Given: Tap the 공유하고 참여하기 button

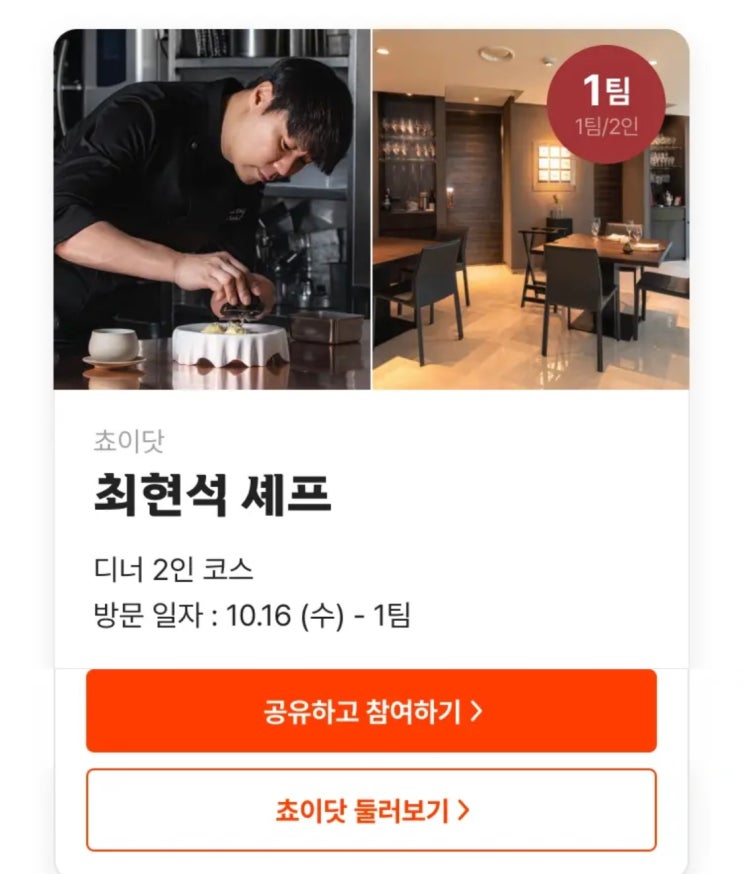Looking at the screenshot, I should 371,711.
